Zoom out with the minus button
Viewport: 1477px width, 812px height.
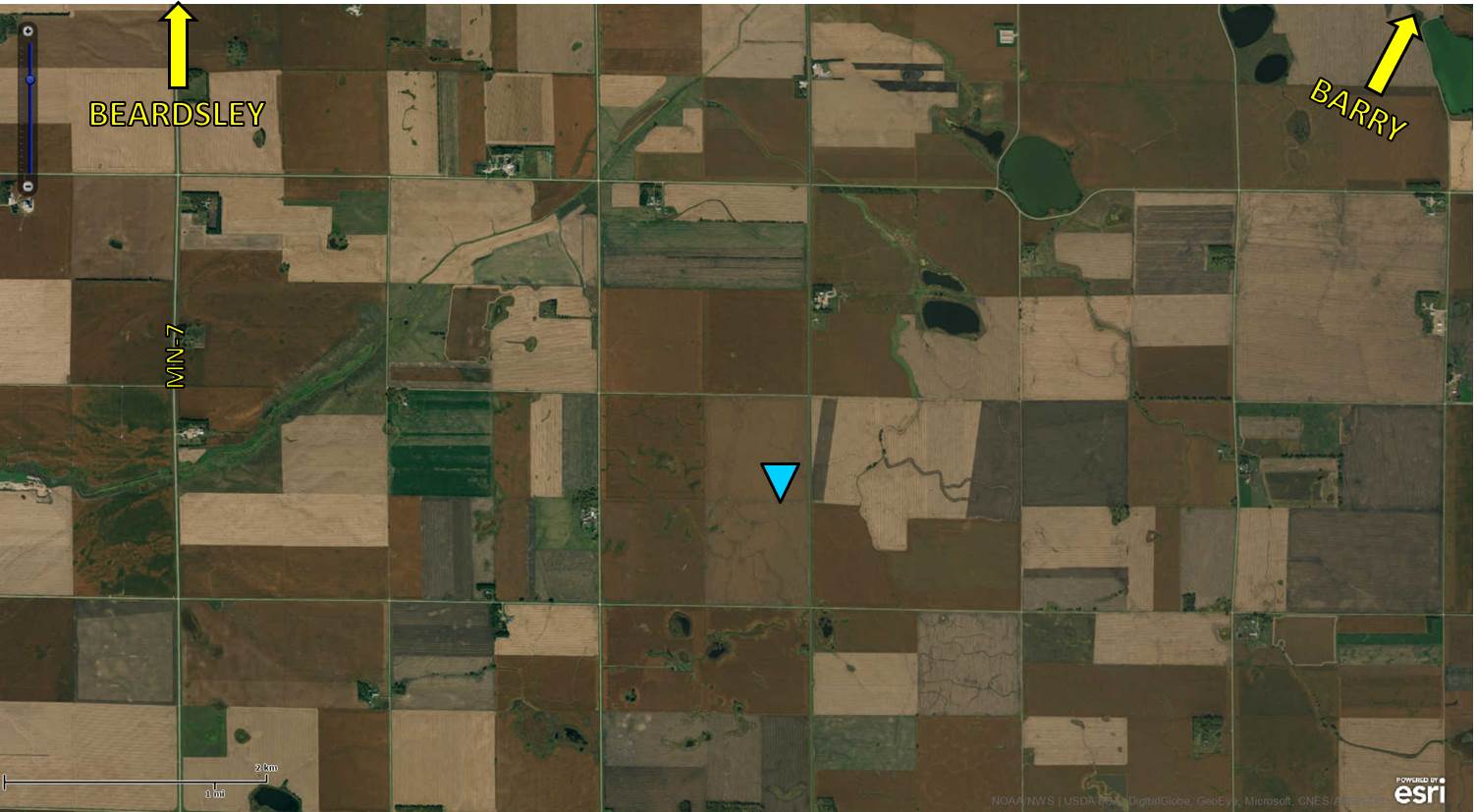pos(28,187)
